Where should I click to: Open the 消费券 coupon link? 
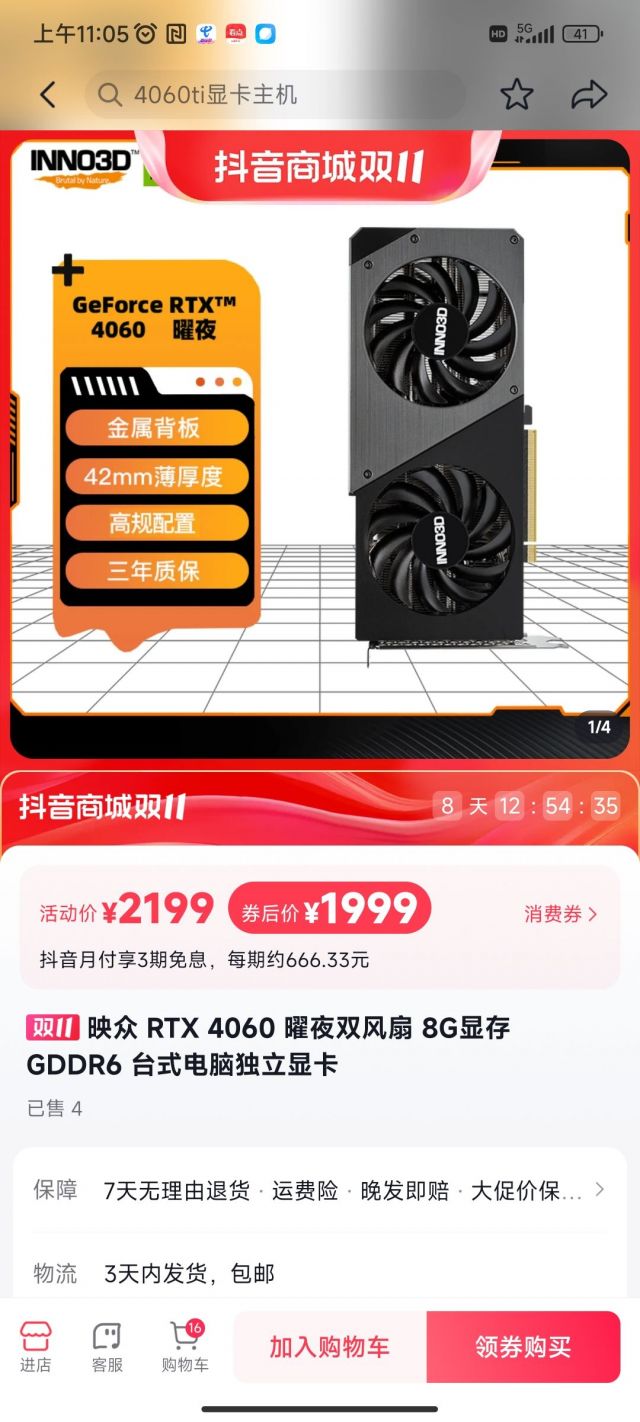[x=560, y=913]
